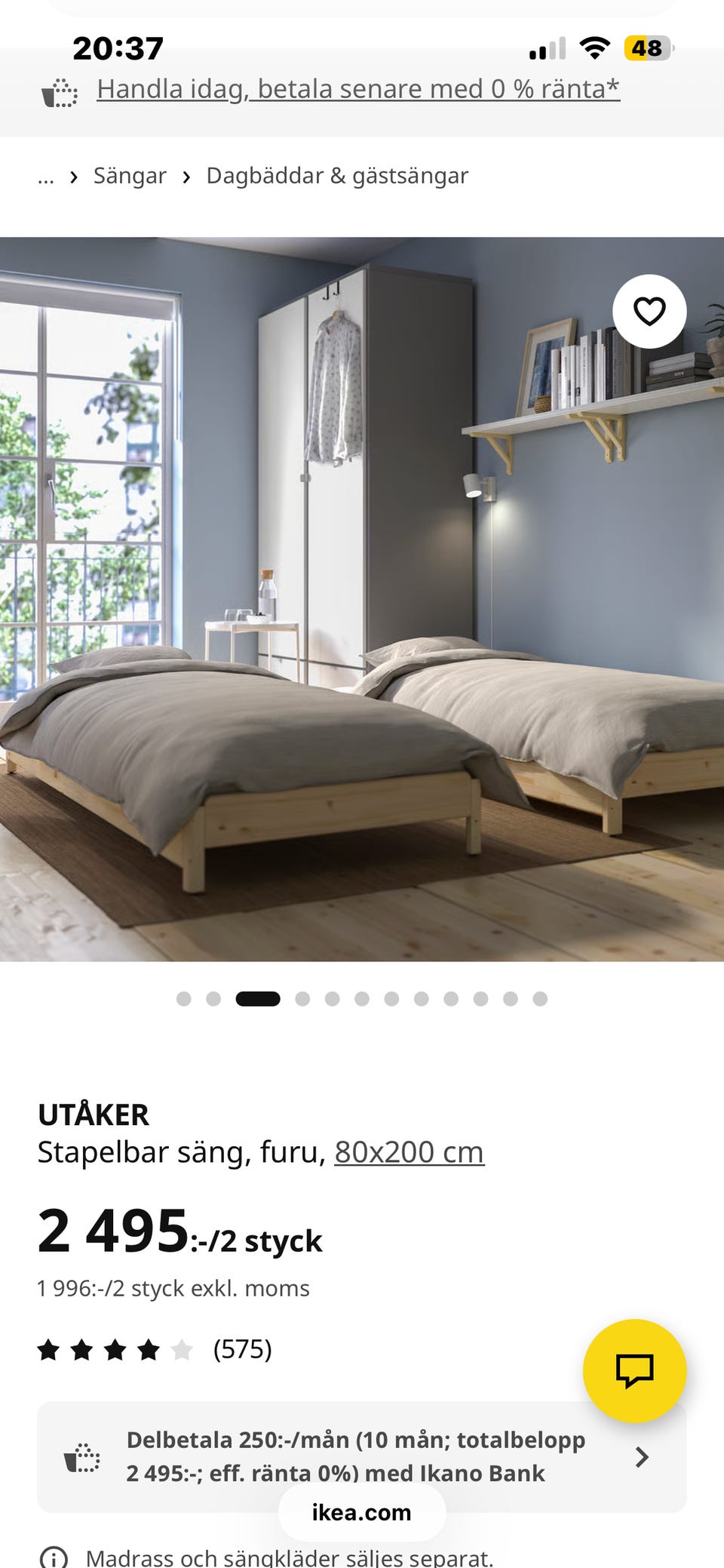Select the third carousel dot
The width and height of the screenshot is (724, 1568).
pos(256,998)
